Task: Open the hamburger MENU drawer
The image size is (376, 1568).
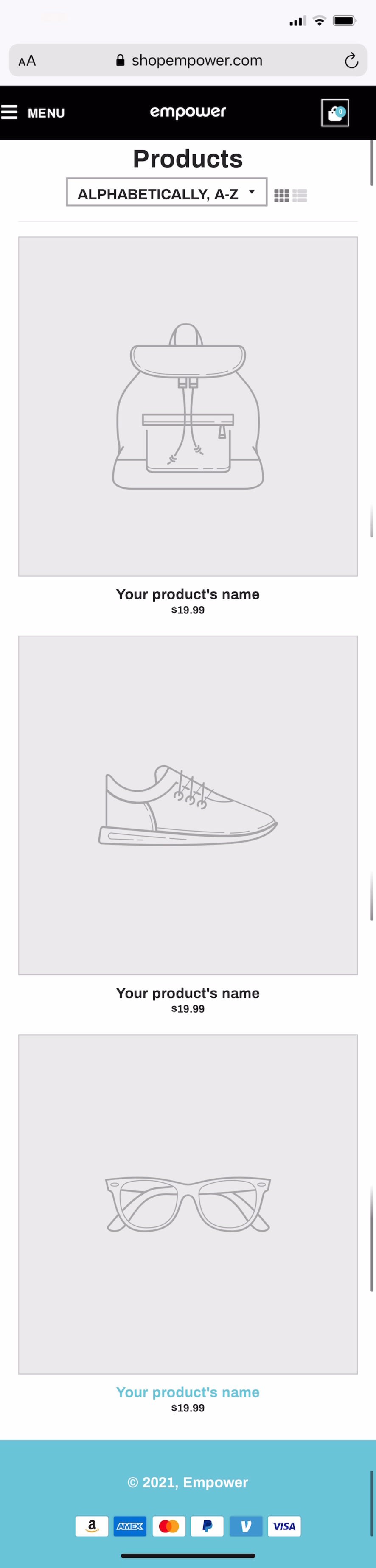Action: [33, 112]
